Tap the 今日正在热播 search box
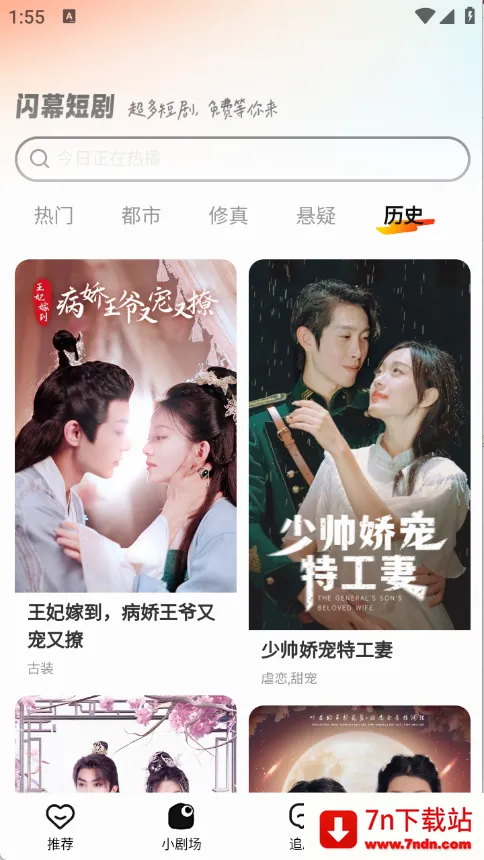The height and width of the screenshot is (860, 484). tap(242, 159)
